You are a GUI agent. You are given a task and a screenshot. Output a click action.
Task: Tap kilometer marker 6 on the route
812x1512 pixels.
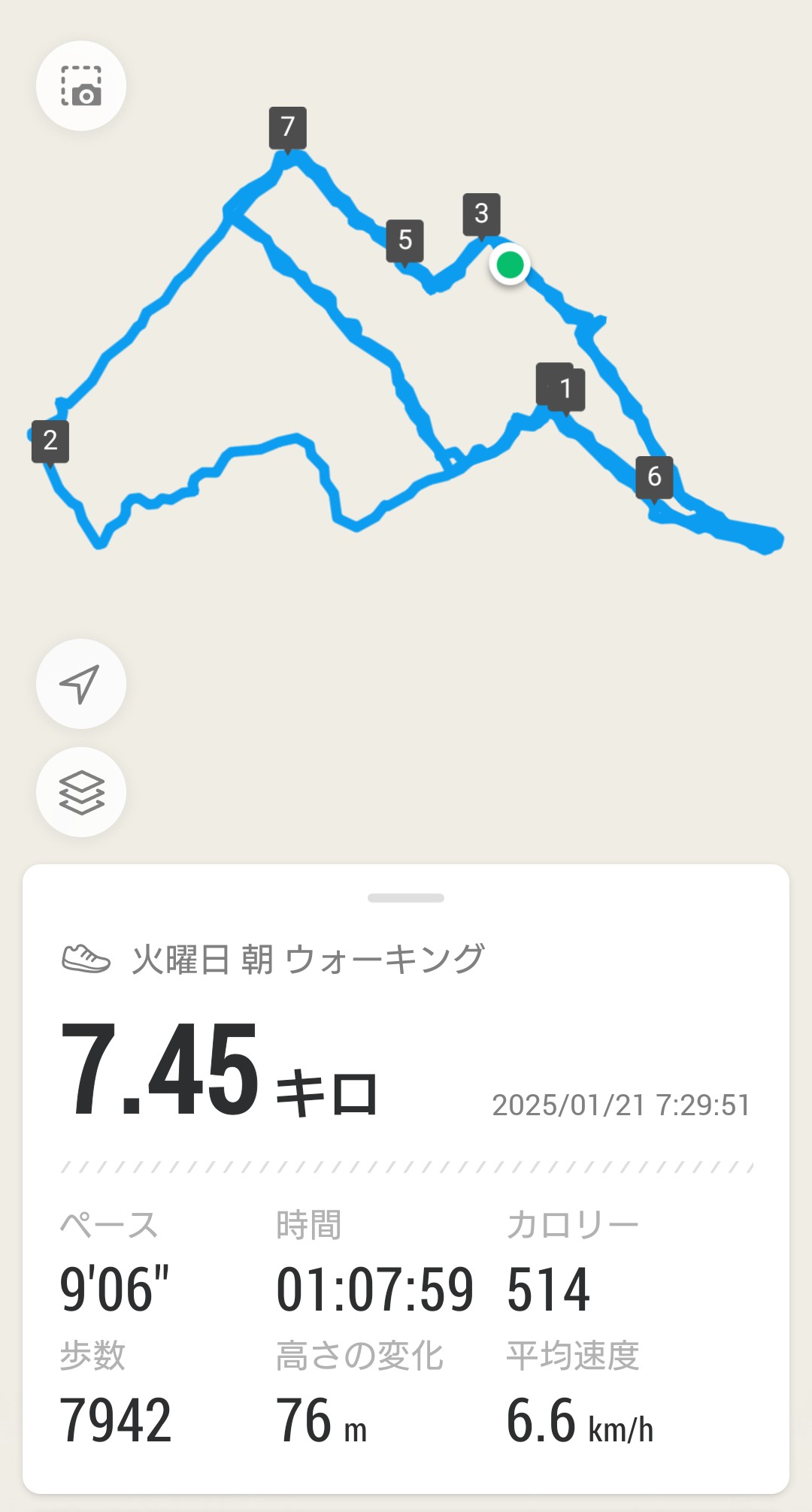654,476
